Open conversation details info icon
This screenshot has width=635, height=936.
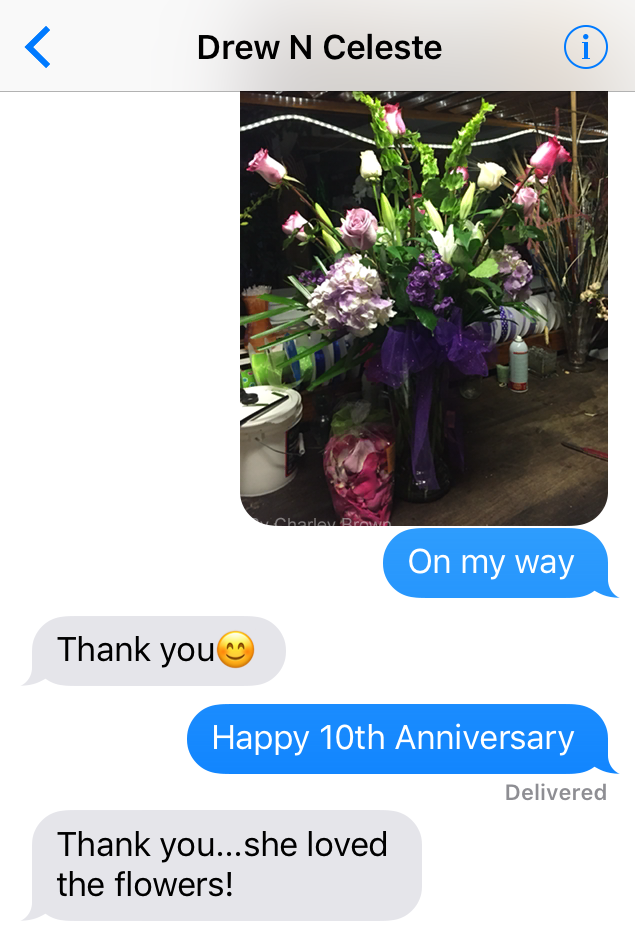point(585,47)
